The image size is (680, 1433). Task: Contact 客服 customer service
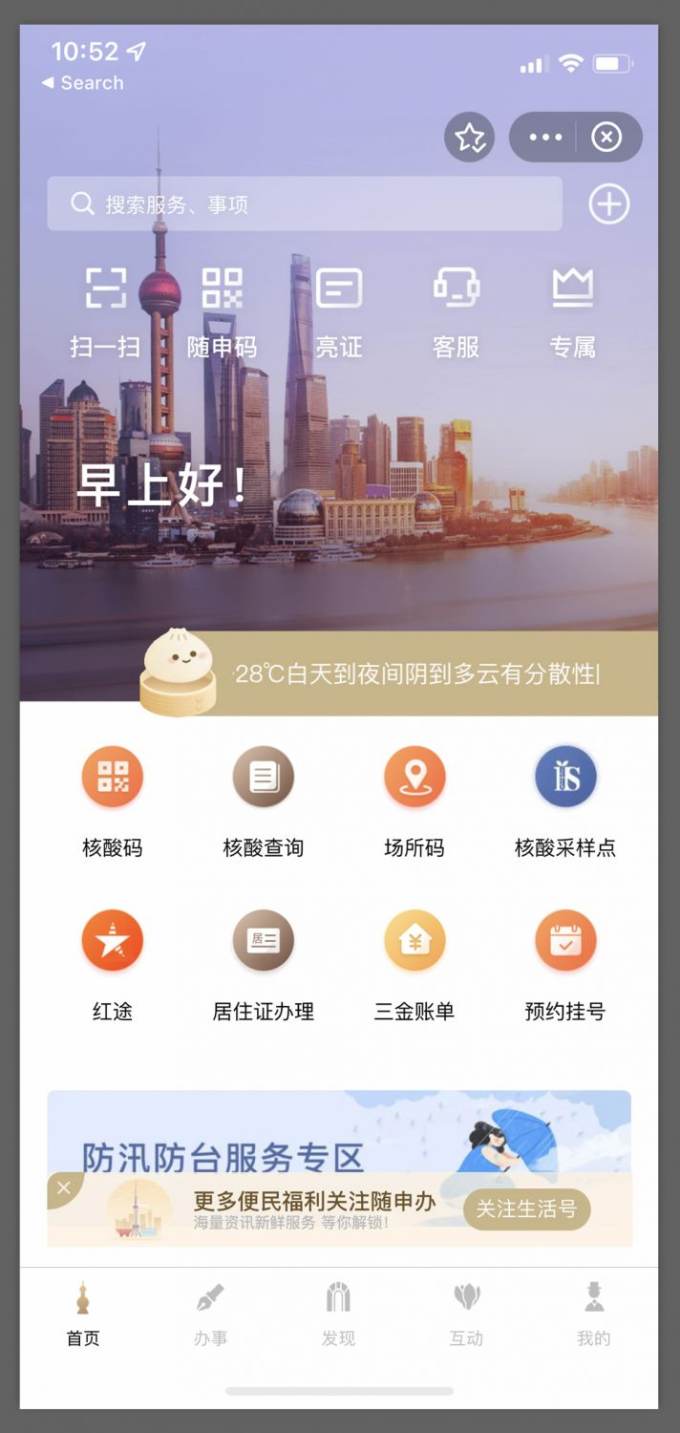pyautogui.click(x=456, y=311)
